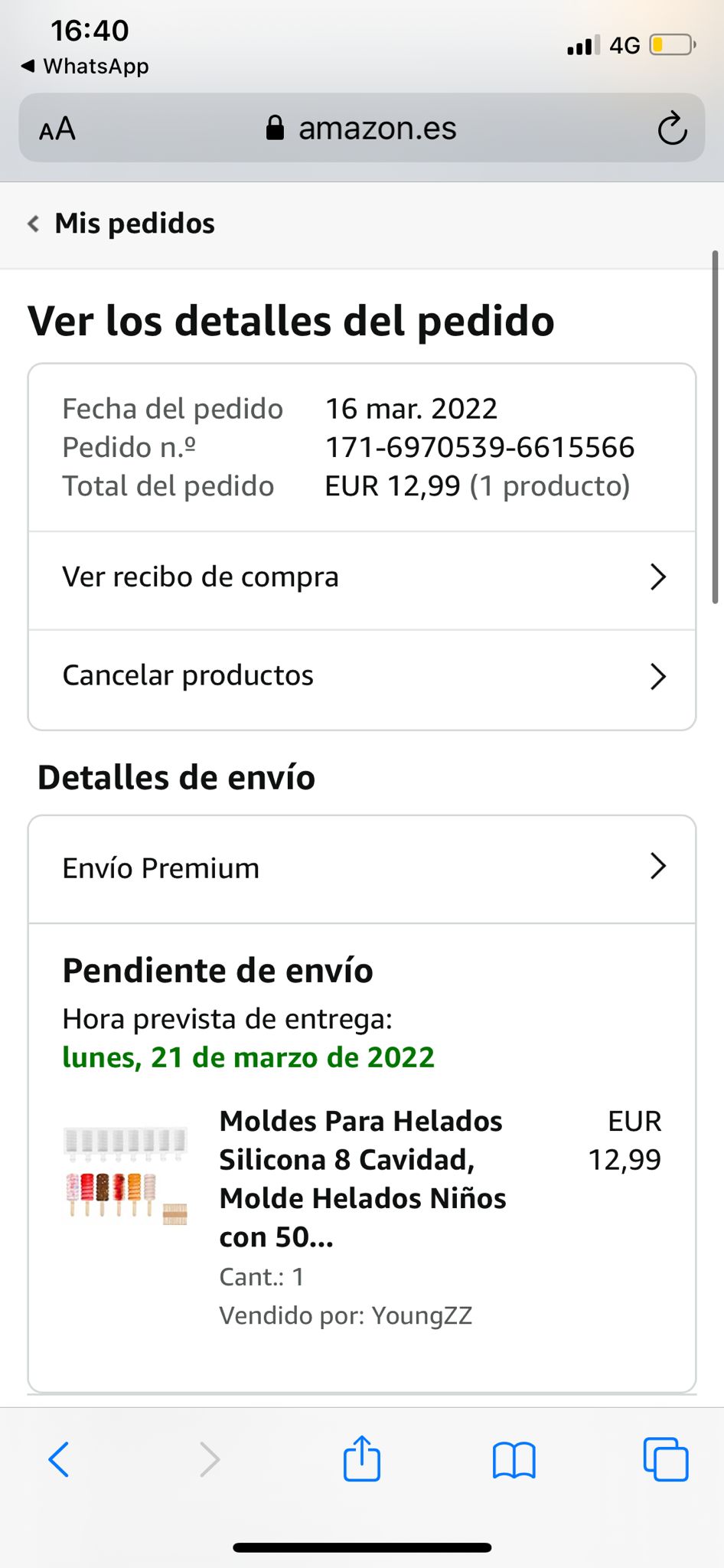This screenshot has height=1568, width=724.
Task: Navigate back in Safari toolbar
Action: tap(59, 1459)
